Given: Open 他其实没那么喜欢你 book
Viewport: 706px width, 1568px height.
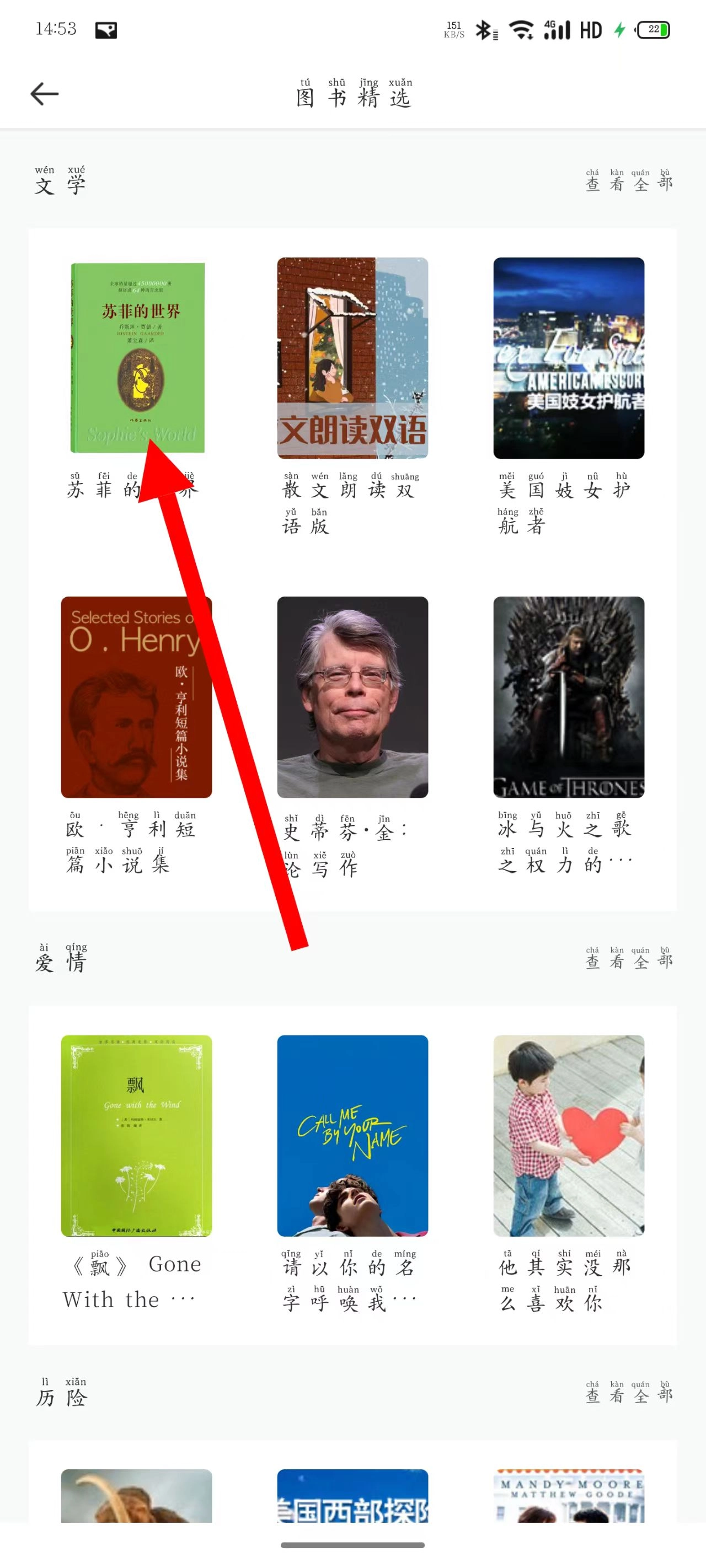Looking at the screenshot, I should tap(568, 1135).
